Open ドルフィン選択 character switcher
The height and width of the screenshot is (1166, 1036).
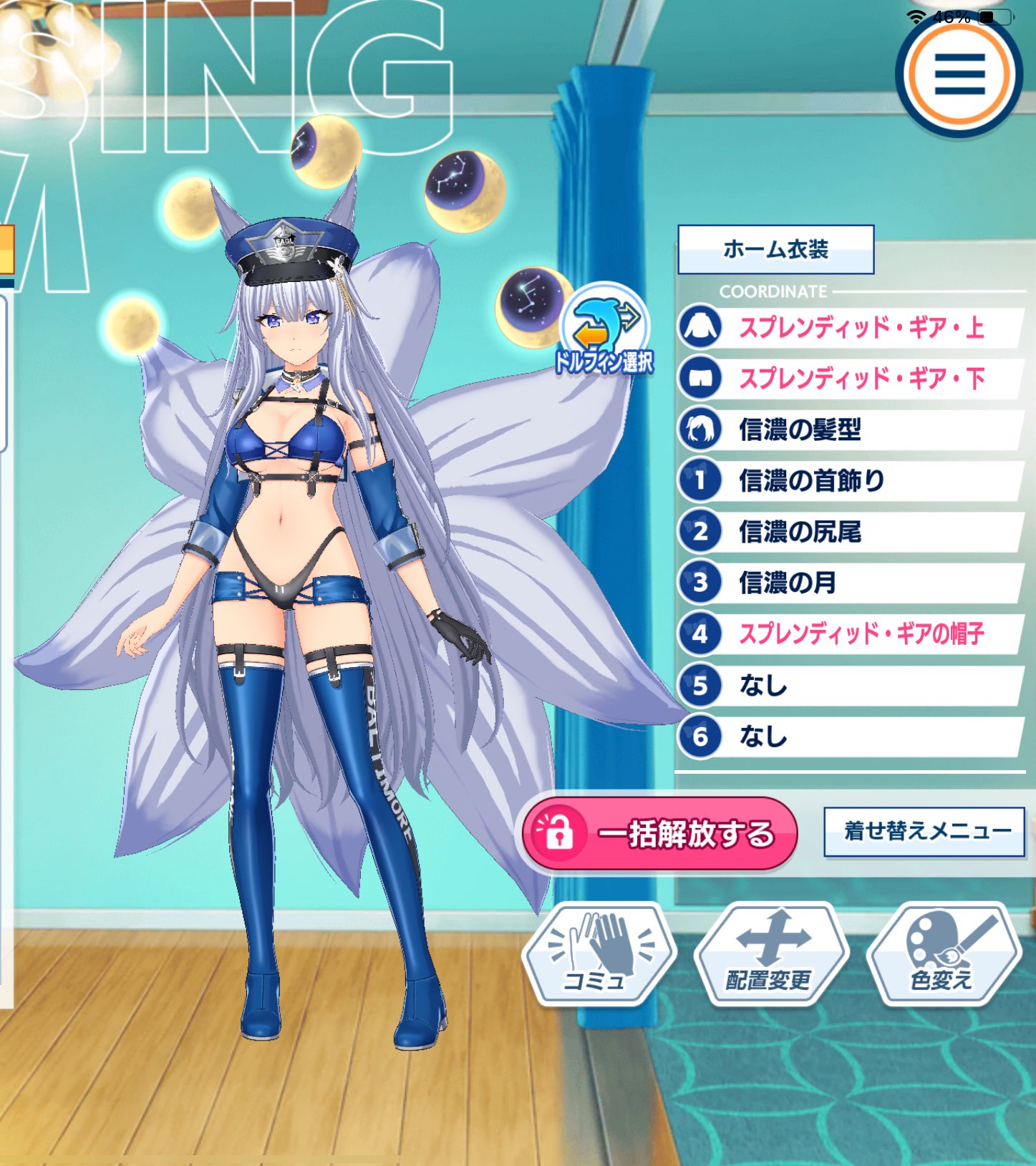click(x=605, y=331)
